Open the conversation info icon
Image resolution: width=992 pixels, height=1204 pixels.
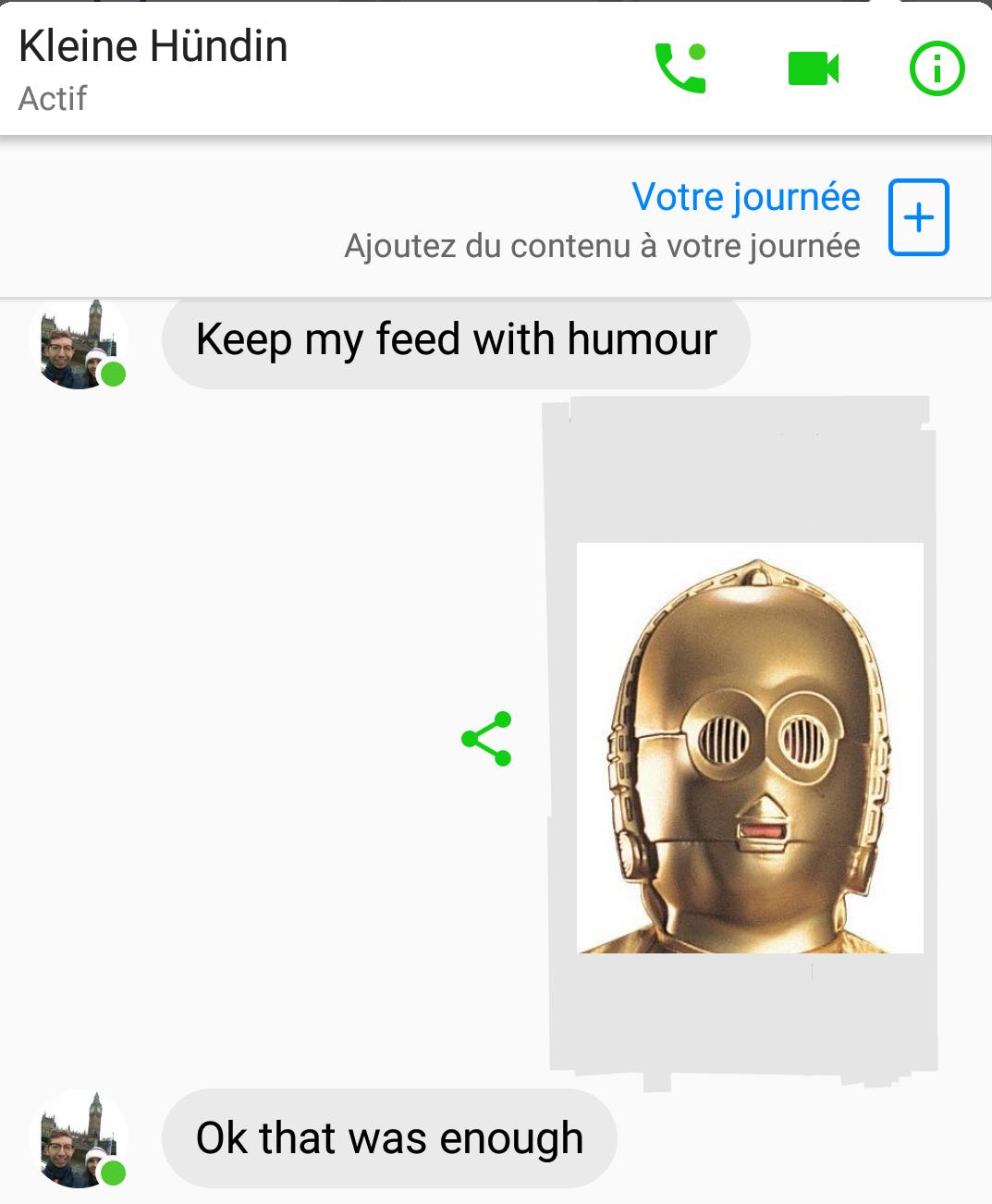[937, 68]
